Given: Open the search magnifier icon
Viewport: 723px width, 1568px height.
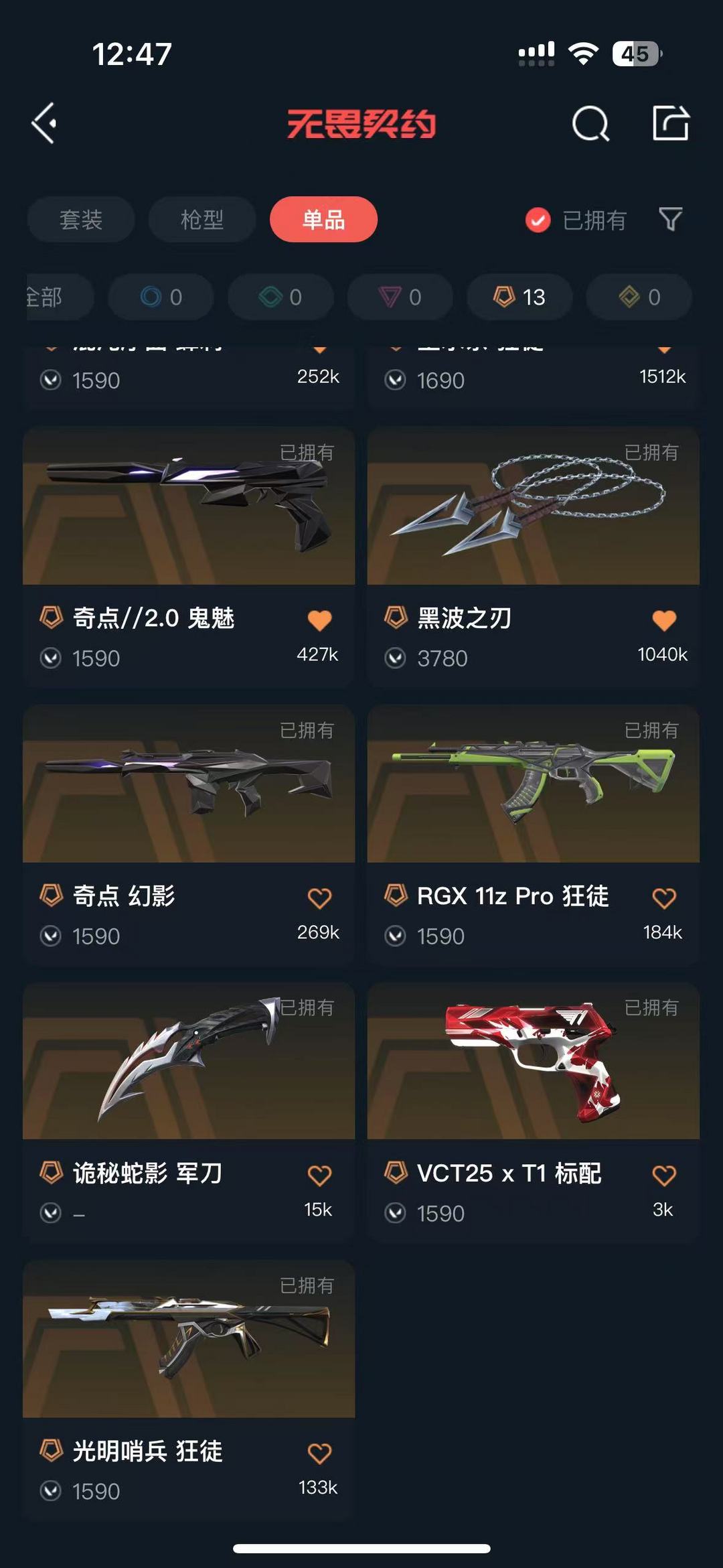Looking at the screenshot, I should 590,124.
